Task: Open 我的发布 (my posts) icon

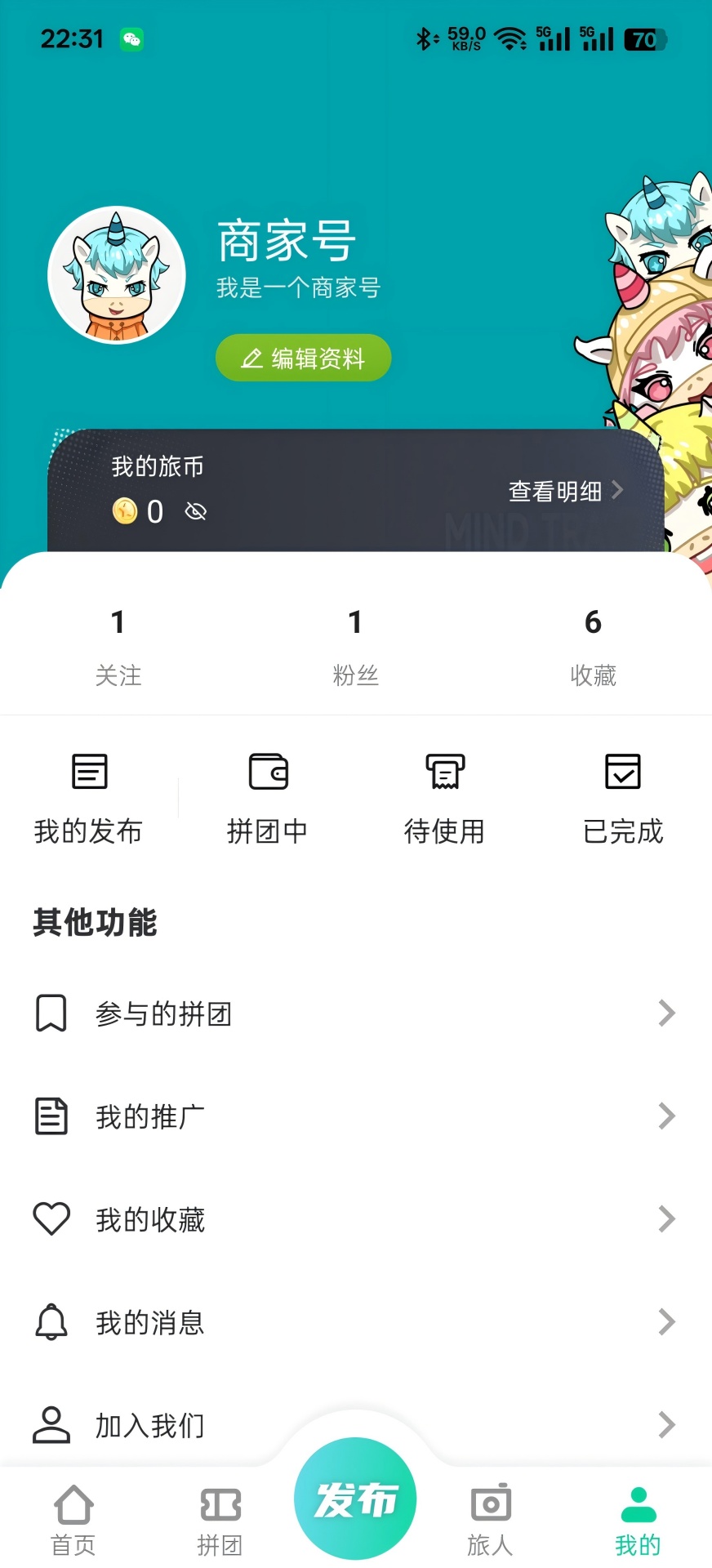Action: 89,770
